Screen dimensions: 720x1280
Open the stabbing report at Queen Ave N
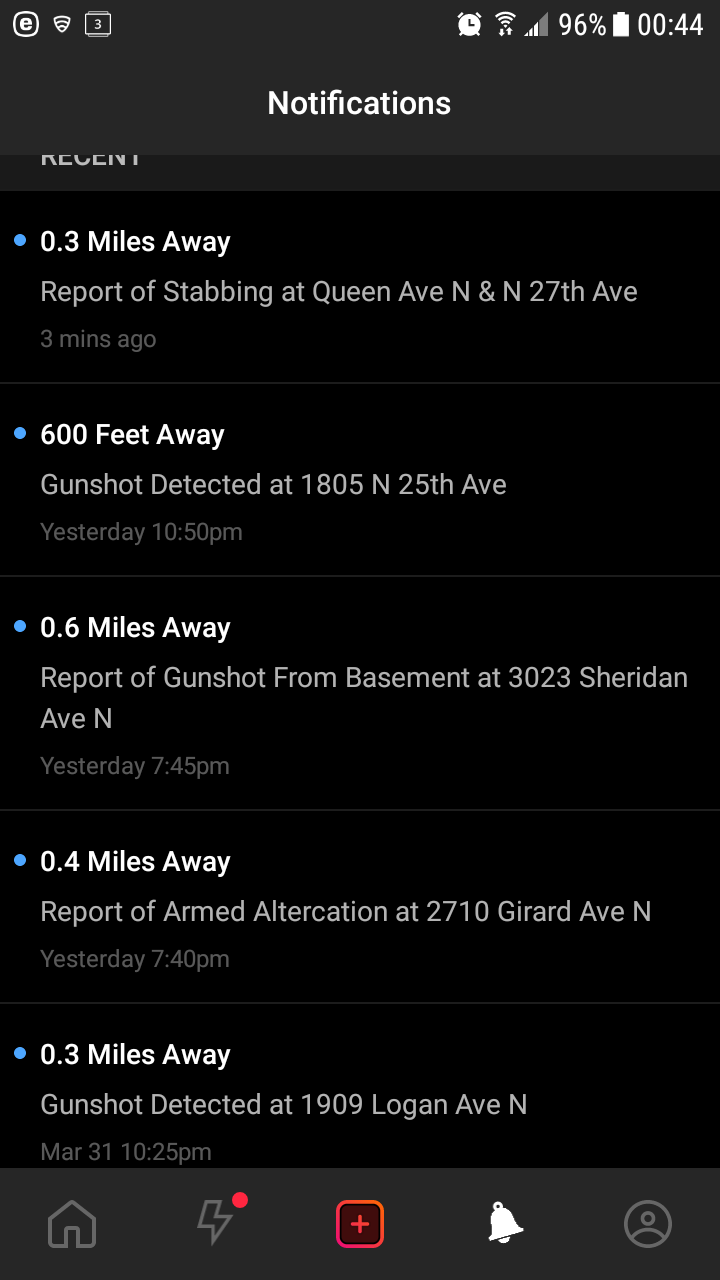coord(360,287)
